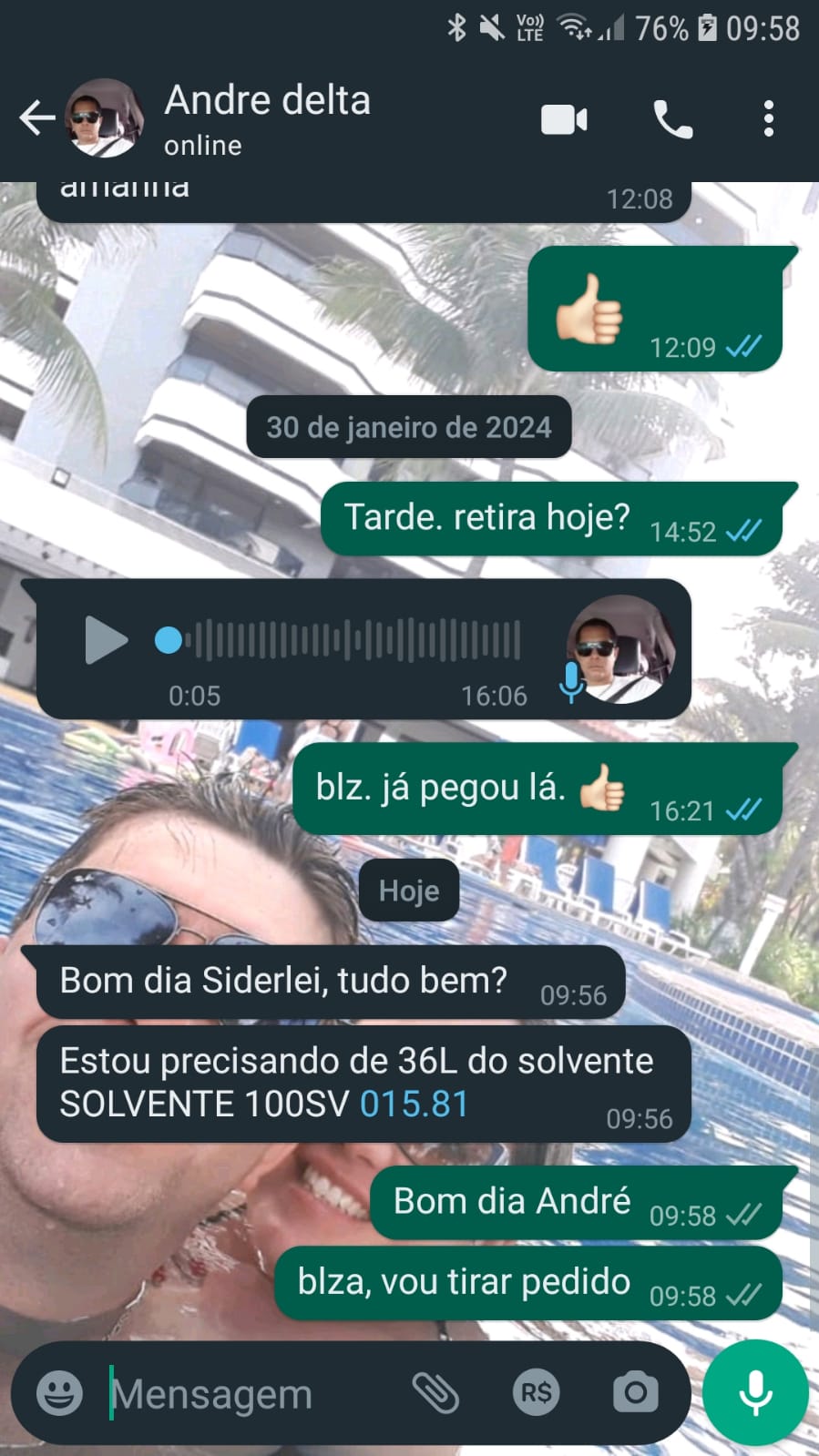Open the overflow menu

[x=769, y=119]
